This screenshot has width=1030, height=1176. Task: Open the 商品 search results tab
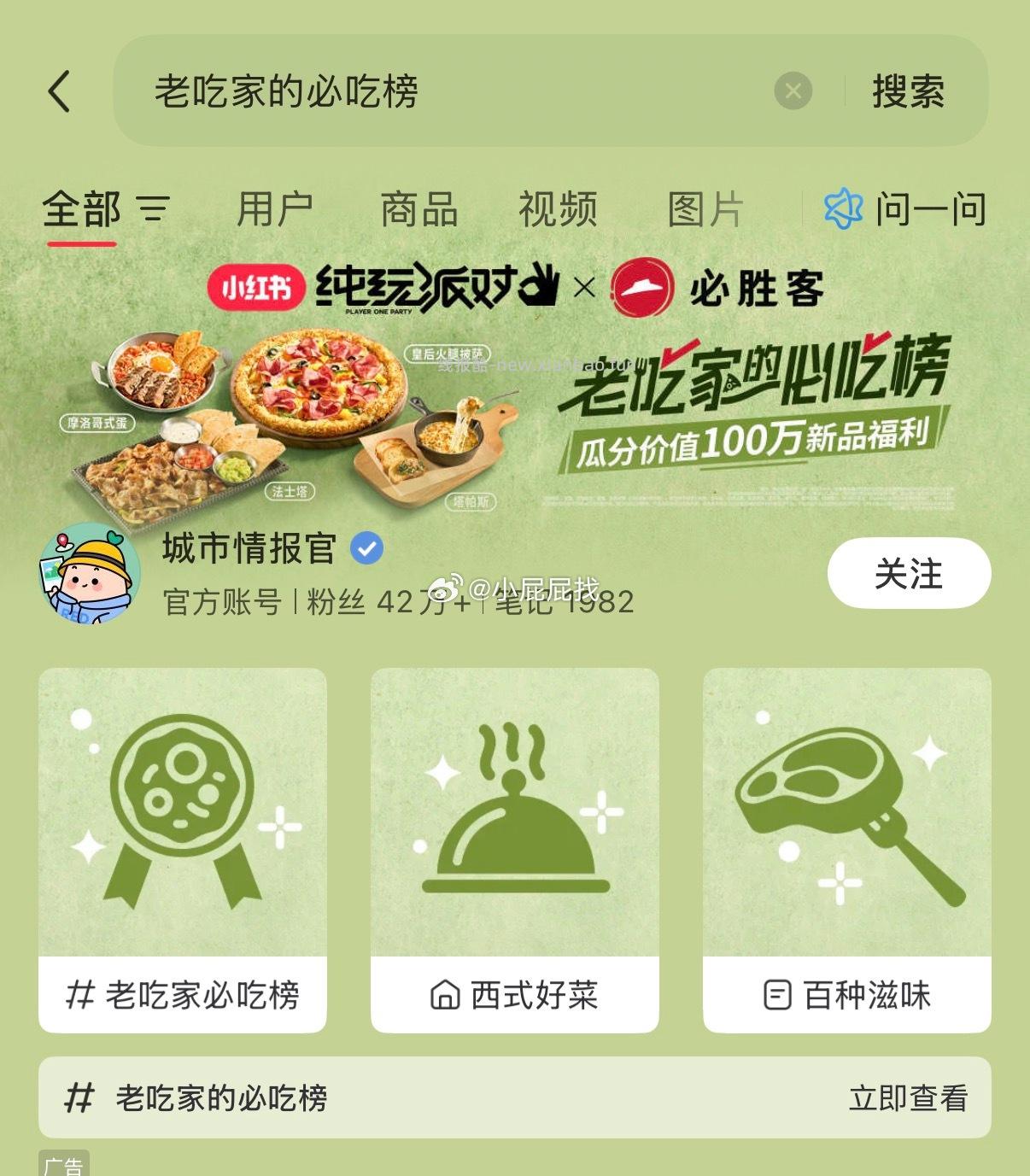click(x=419, y=208)
